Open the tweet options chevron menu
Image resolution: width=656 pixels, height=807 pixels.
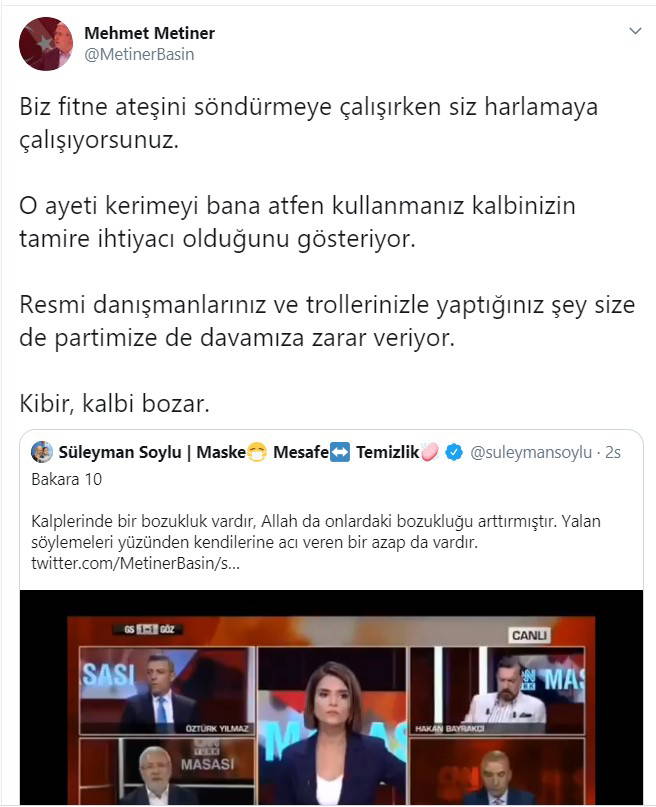pos(634,33)
